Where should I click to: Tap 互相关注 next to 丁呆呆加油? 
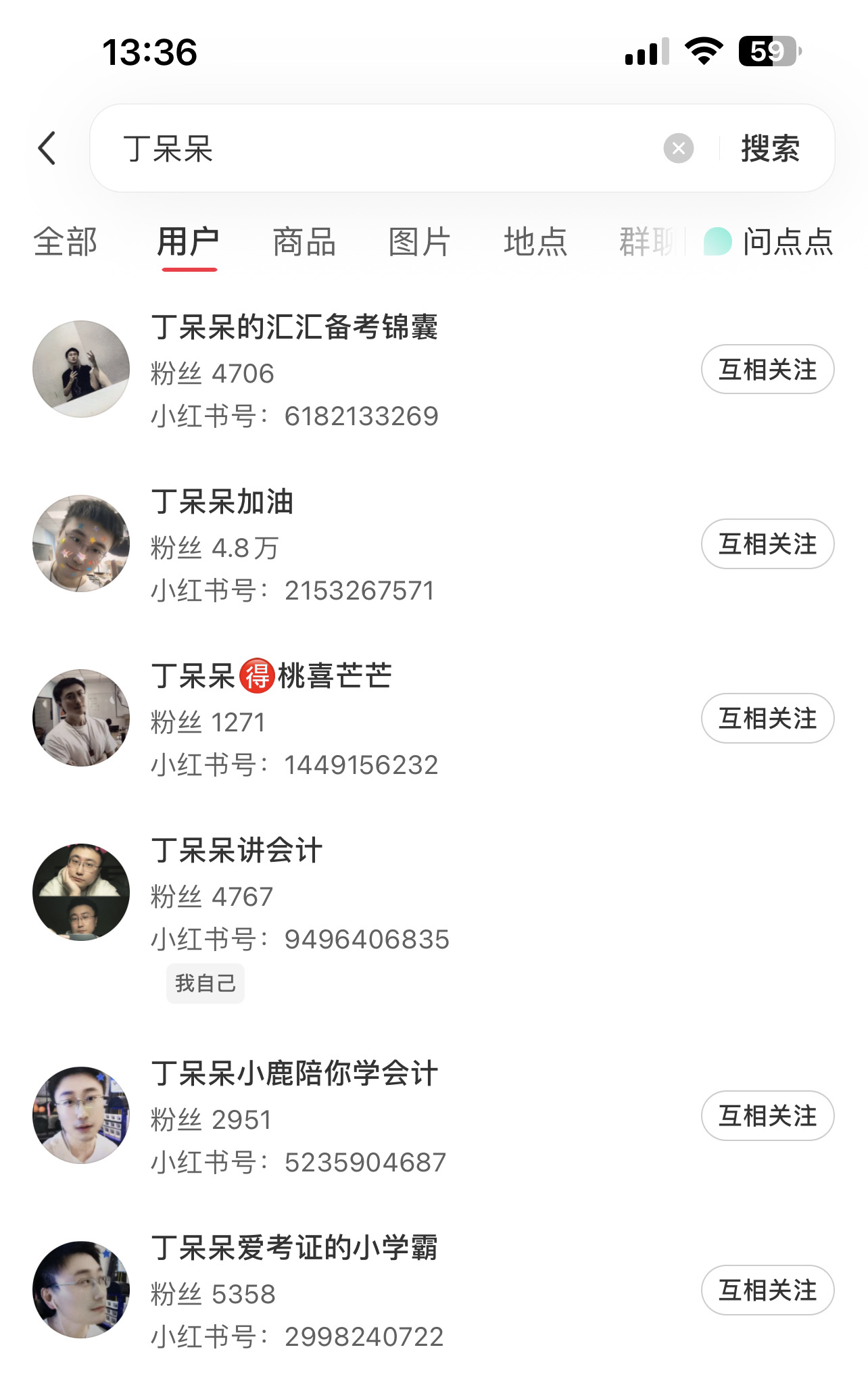coord(767,544)
